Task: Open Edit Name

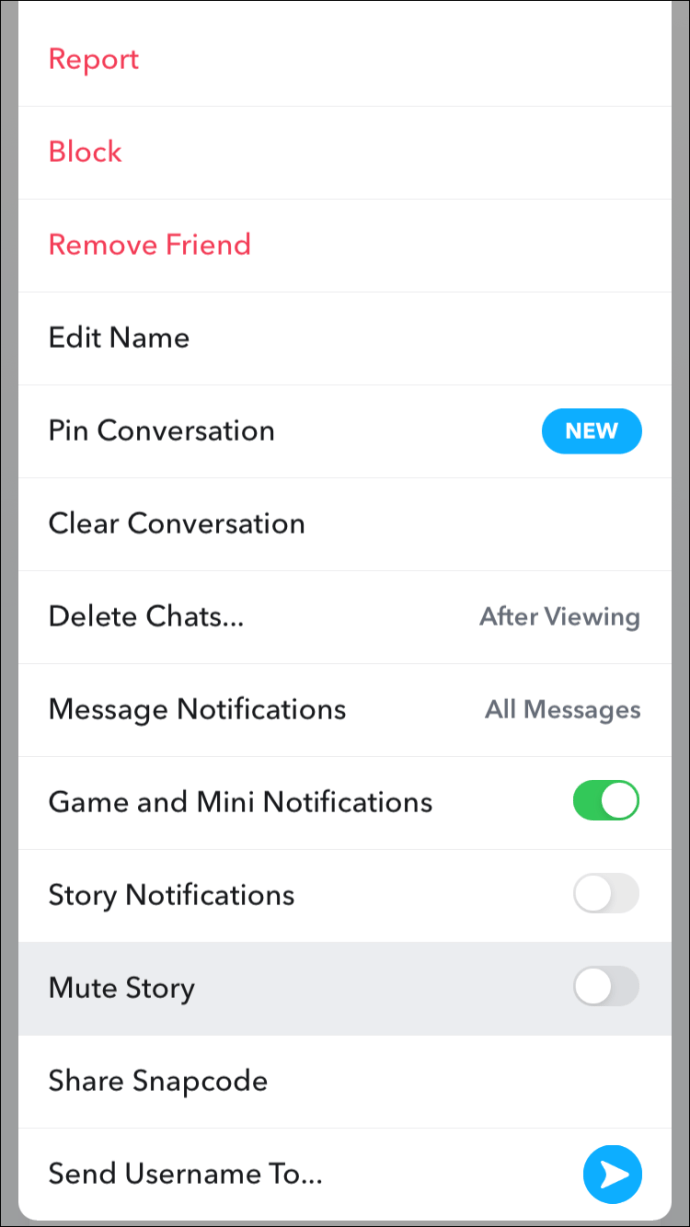Action: [119, 338]
